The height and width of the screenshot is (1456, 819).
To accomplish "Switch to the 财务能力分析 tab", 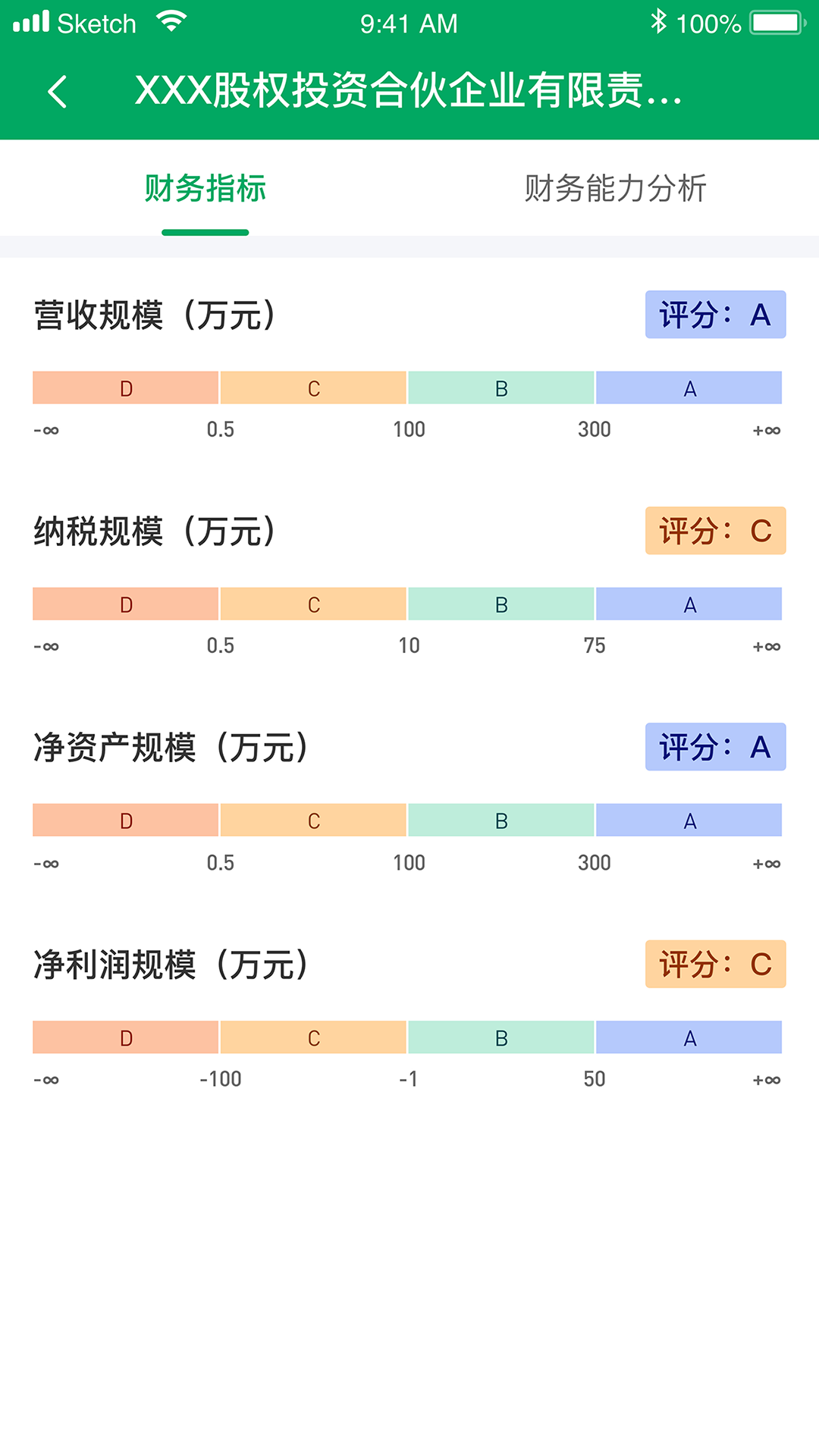I will pos(614,190).
